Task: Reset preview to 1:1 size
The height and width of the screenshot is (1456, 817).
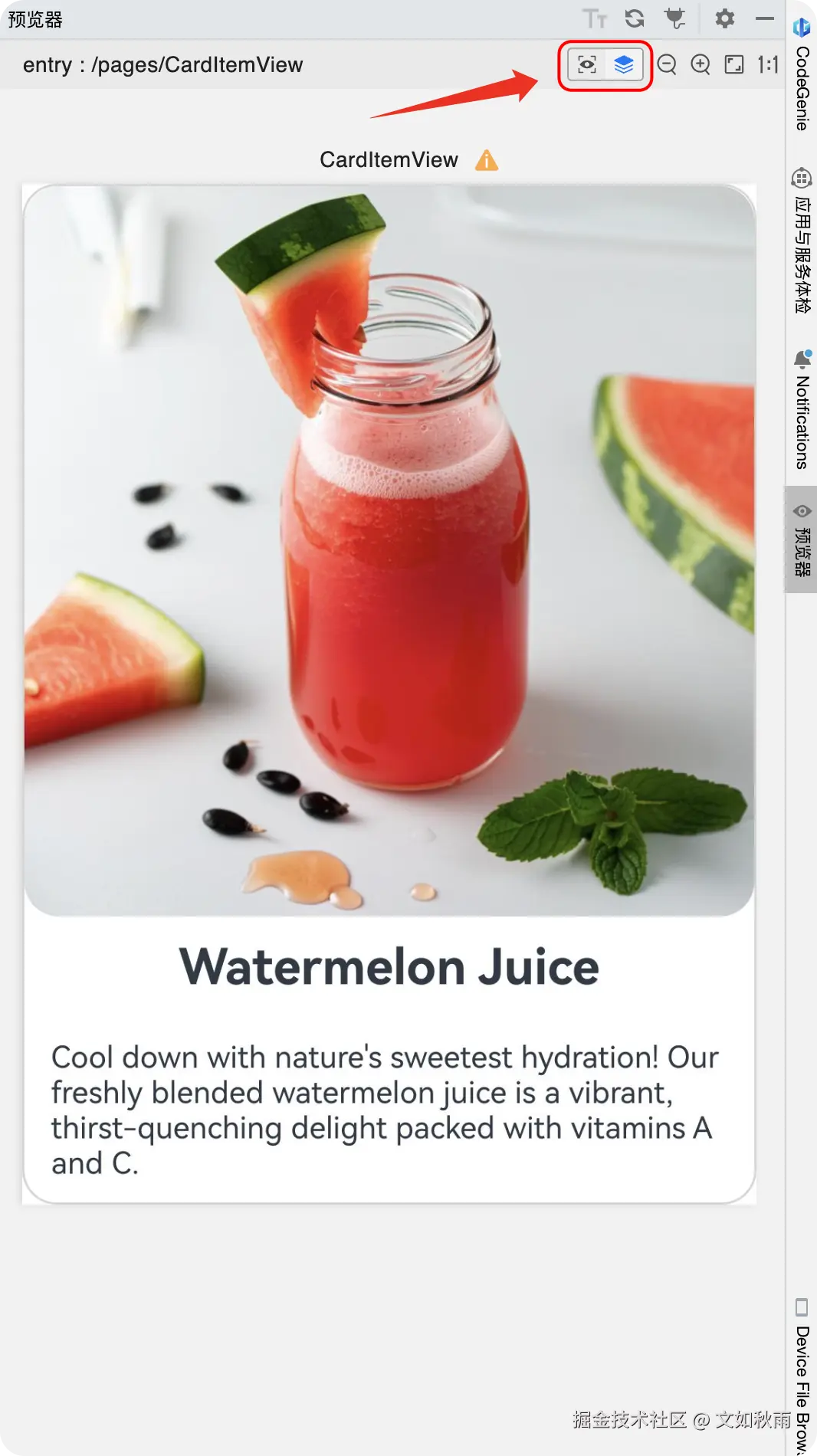Action: (768, 65)
